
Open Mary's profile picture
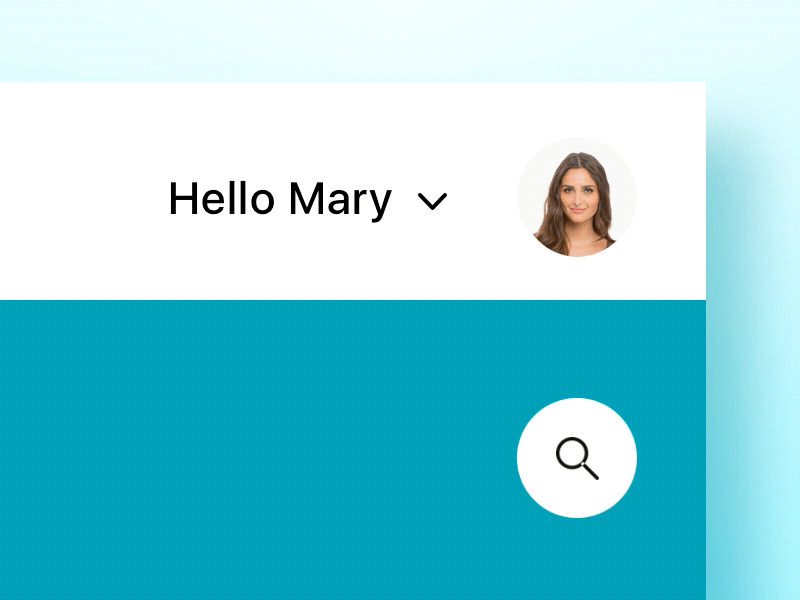[x=576, y=197]
